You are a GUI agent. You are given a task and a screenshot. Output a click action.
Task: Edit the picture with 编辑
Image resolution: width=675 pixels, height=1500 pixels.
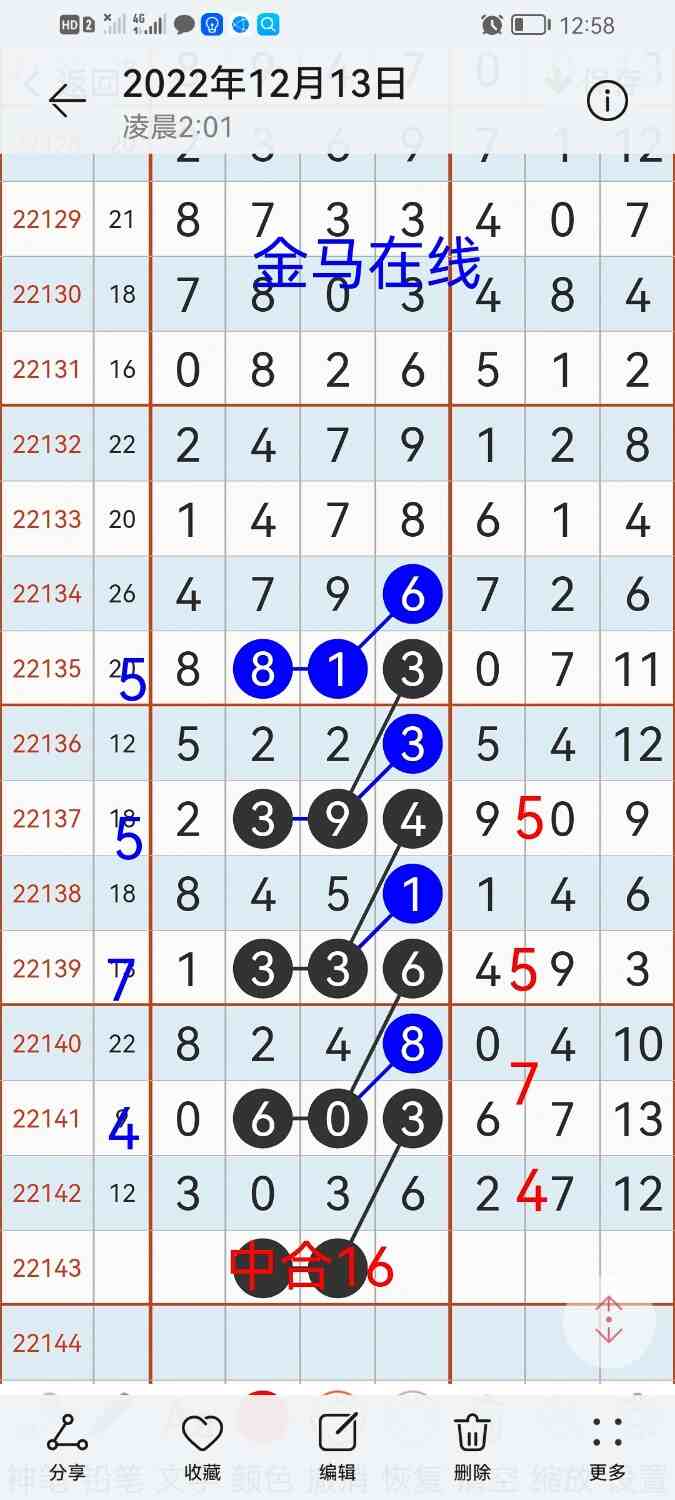point(337,1446)
